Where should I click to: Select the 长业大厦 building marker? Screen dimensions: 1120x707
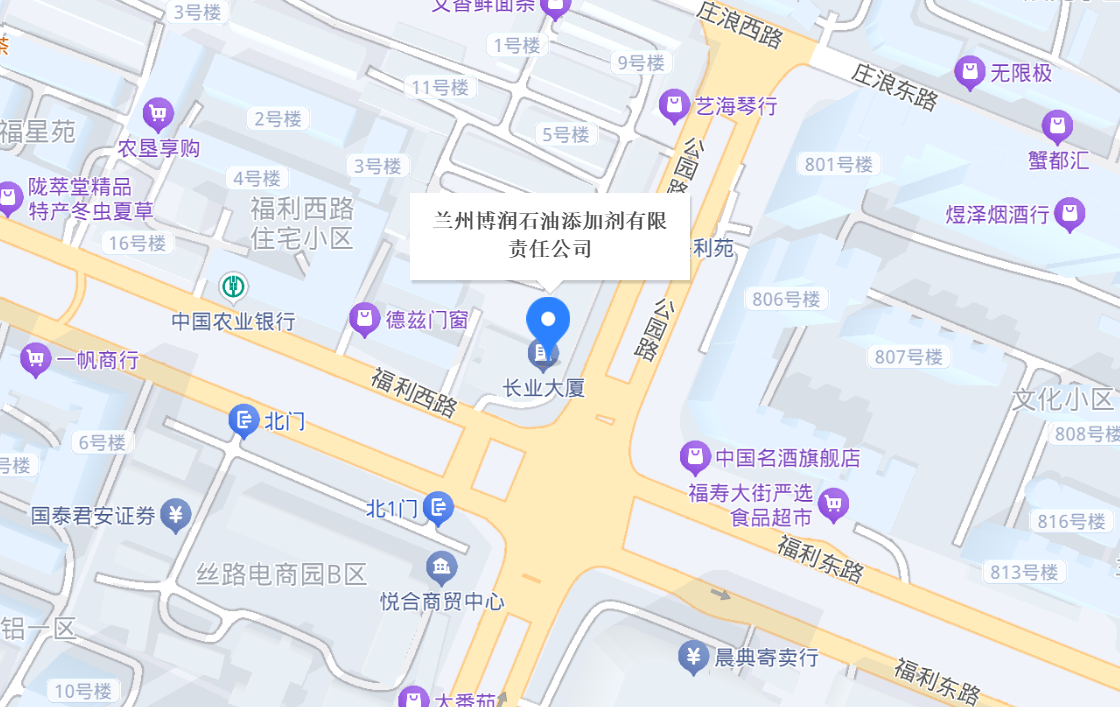(543, 351)
